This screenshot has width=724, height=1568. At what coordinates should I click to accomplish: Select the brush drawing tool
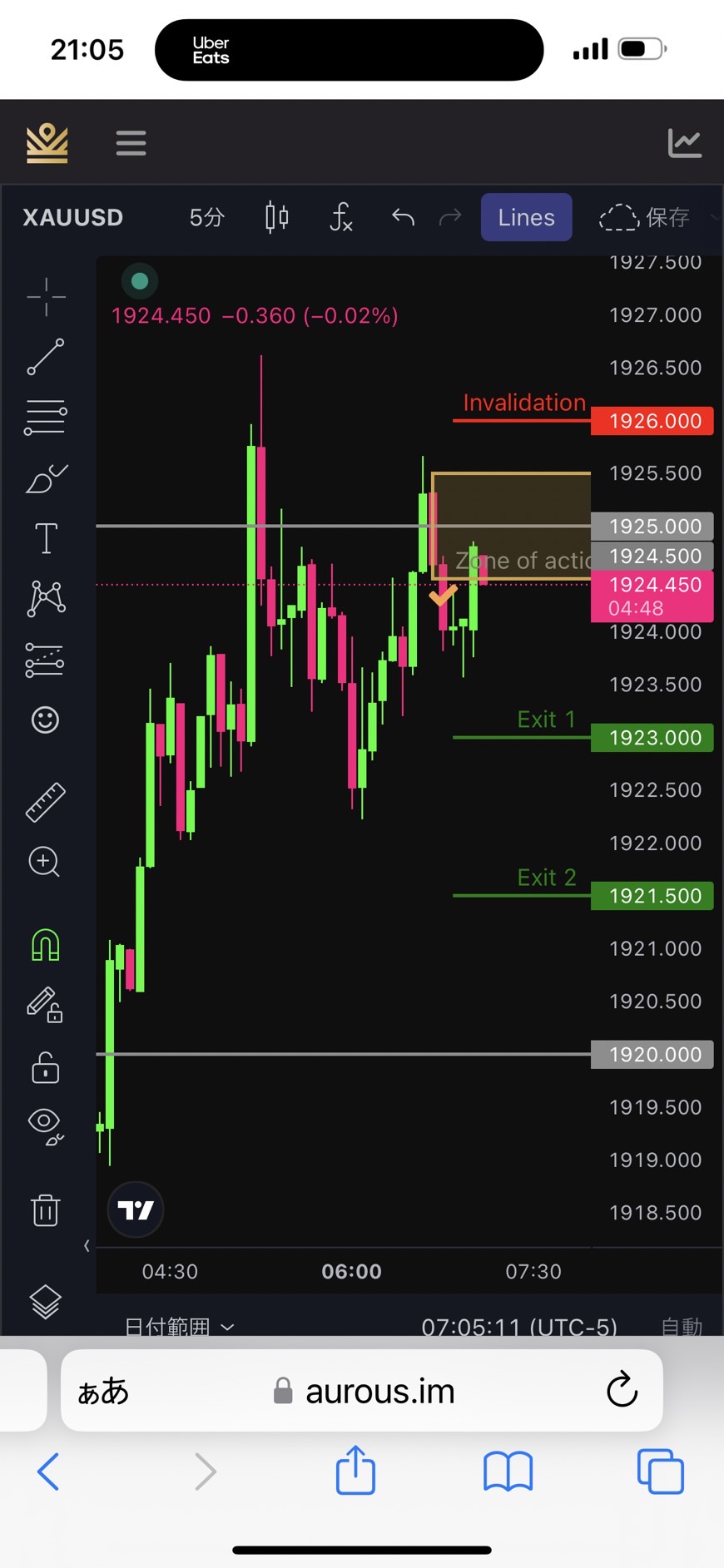pos(46,479)
